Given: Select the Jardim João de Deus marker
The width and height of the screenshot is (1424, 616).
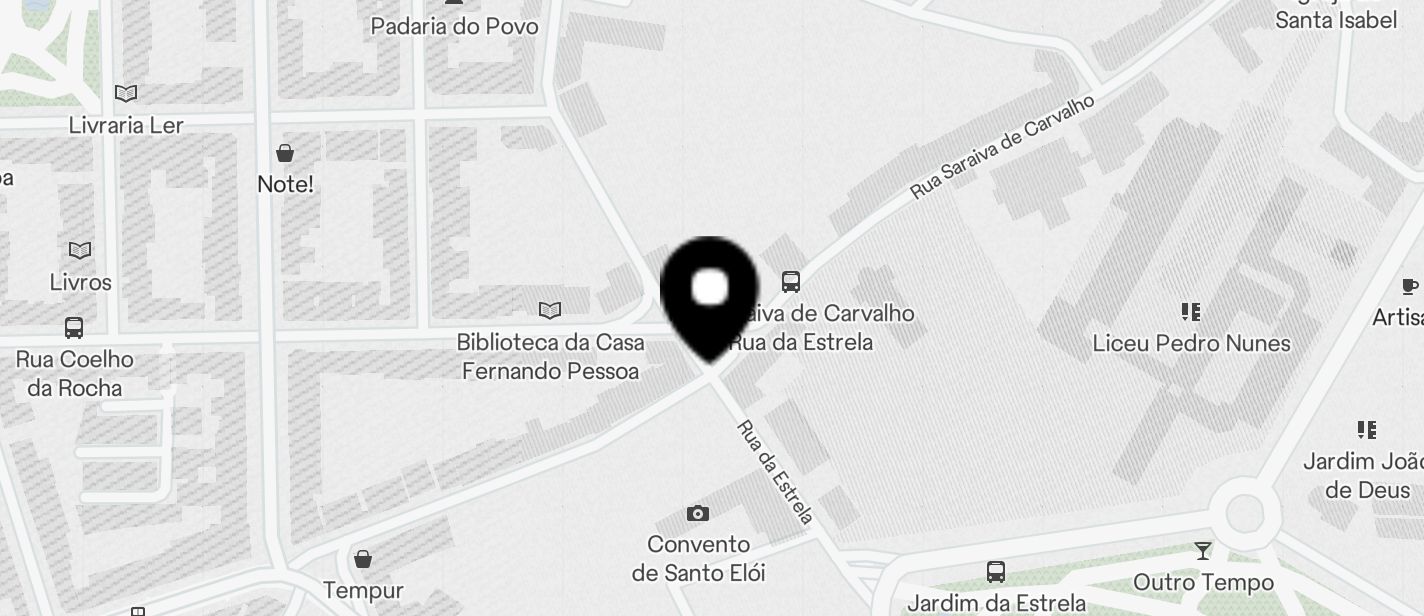Looking at the screenshot, I should coord(1367,430).
